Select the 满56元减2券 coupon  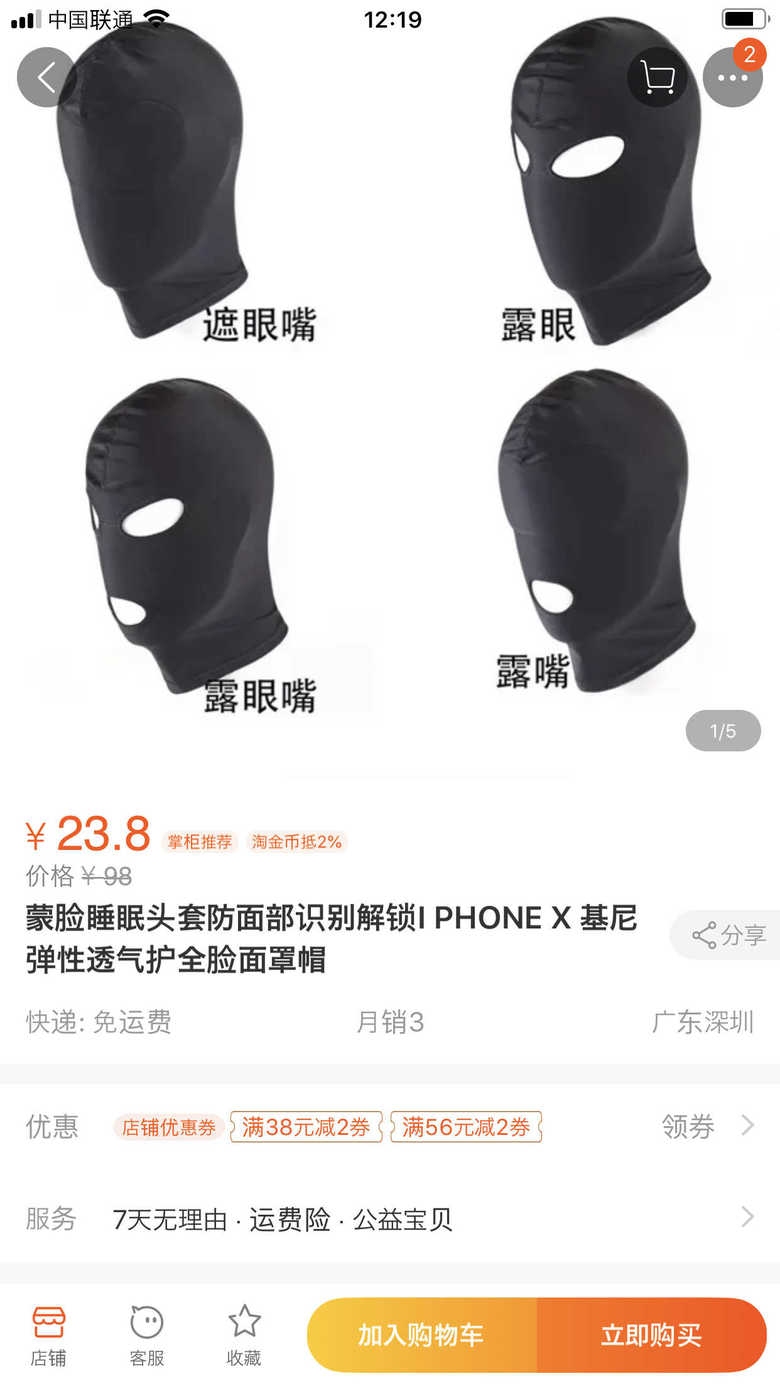click(x=466, y=1127)
